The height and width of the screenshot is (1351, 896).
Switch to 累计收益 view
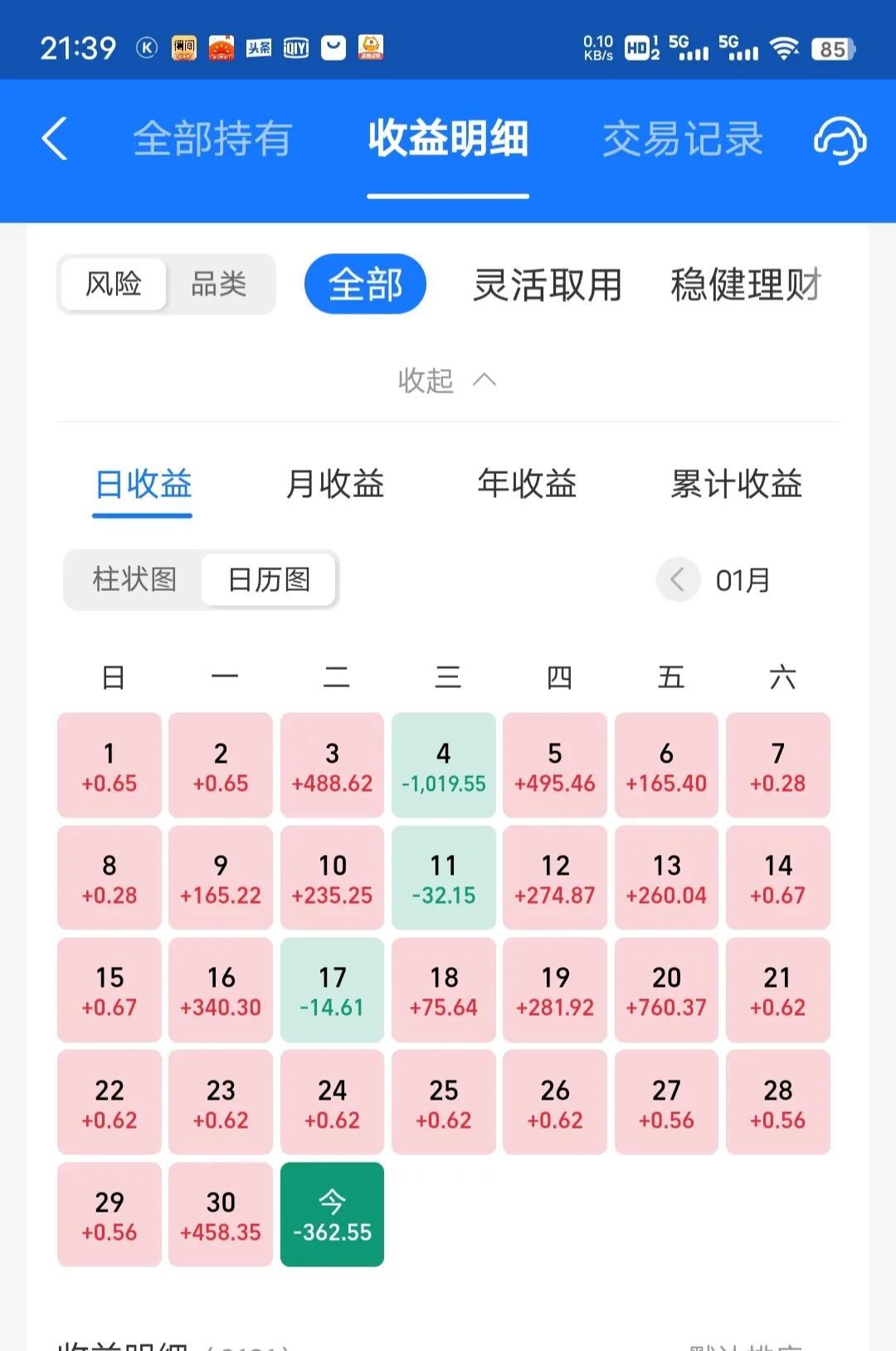736,484
